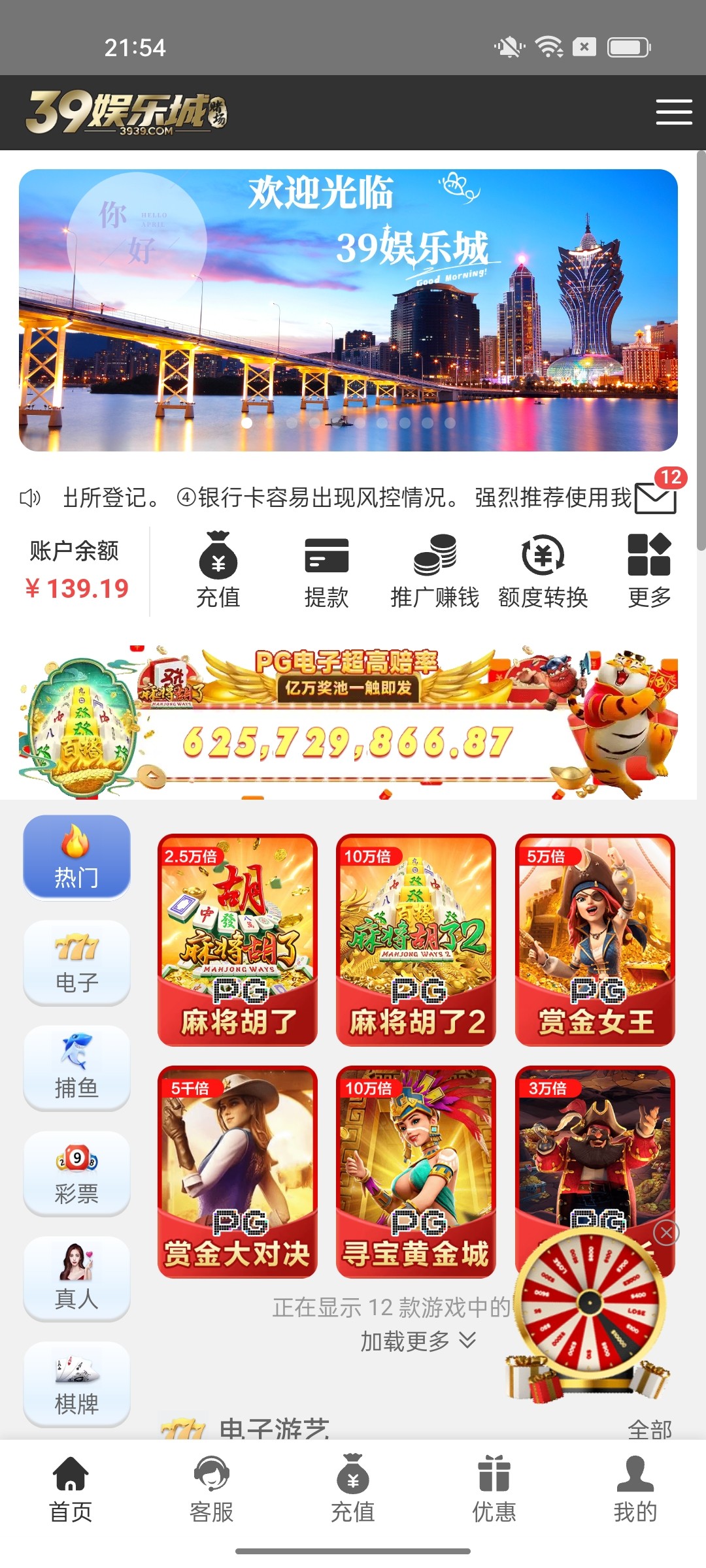This screenshot has height=1568, width=706.
Task: Open 额度转换 transfer shortcut
Action: click(x=543, y=571)
